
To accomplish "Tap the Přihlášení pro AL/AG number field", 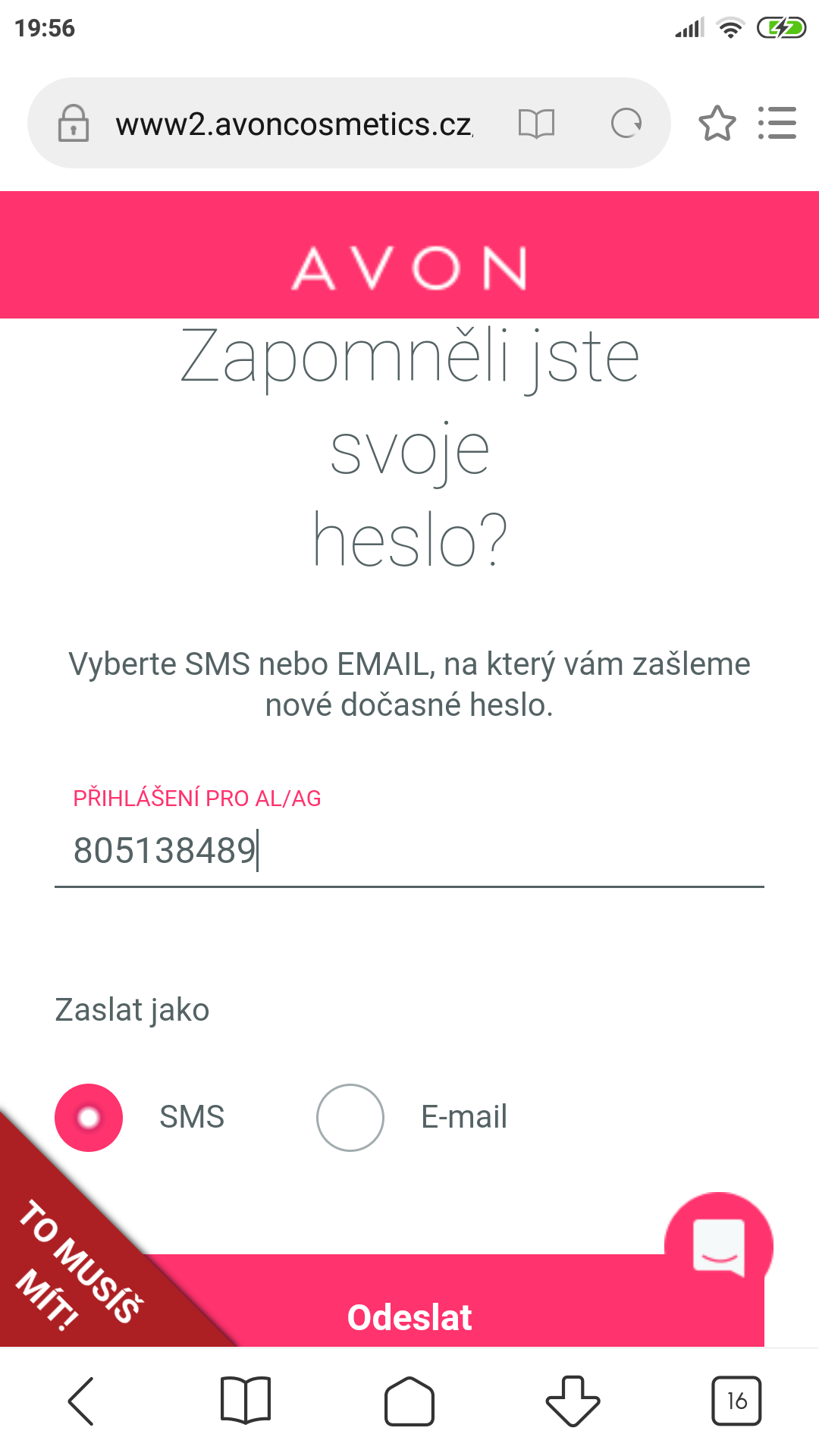I will 409,851.
